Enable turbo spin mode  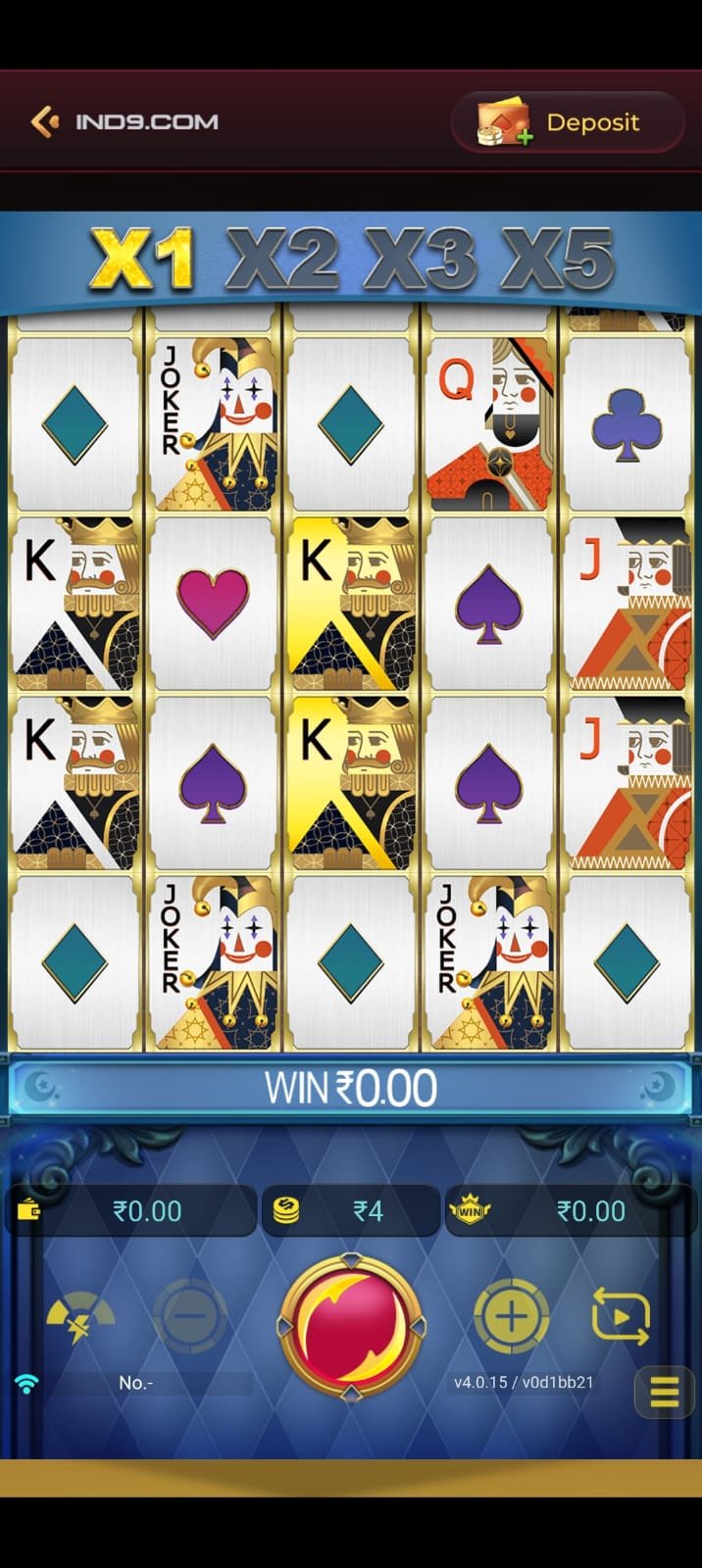pyautogui.click(x=80, y=1318)
